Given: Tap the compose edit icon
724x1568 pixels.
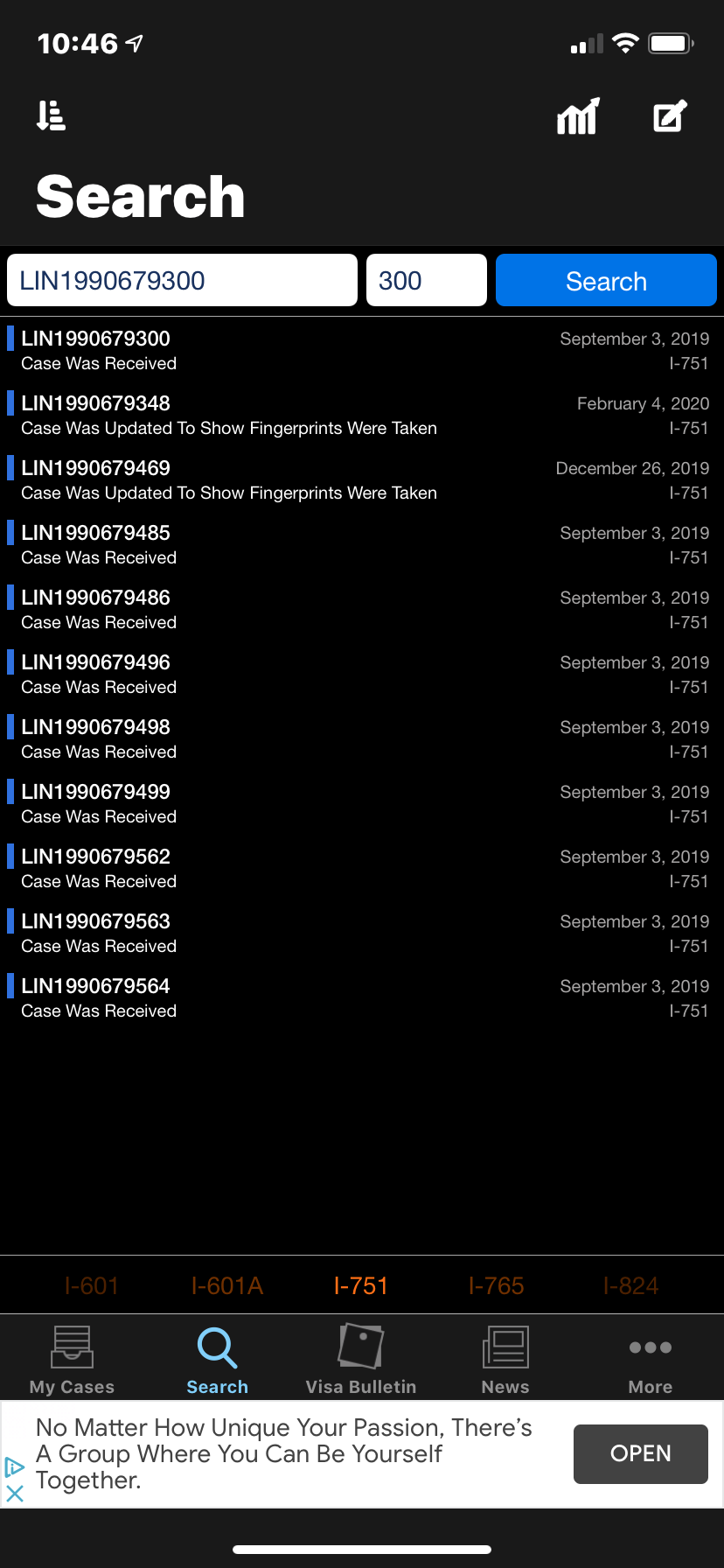Looking at the screenshot, I should click(x=670, y=115).
